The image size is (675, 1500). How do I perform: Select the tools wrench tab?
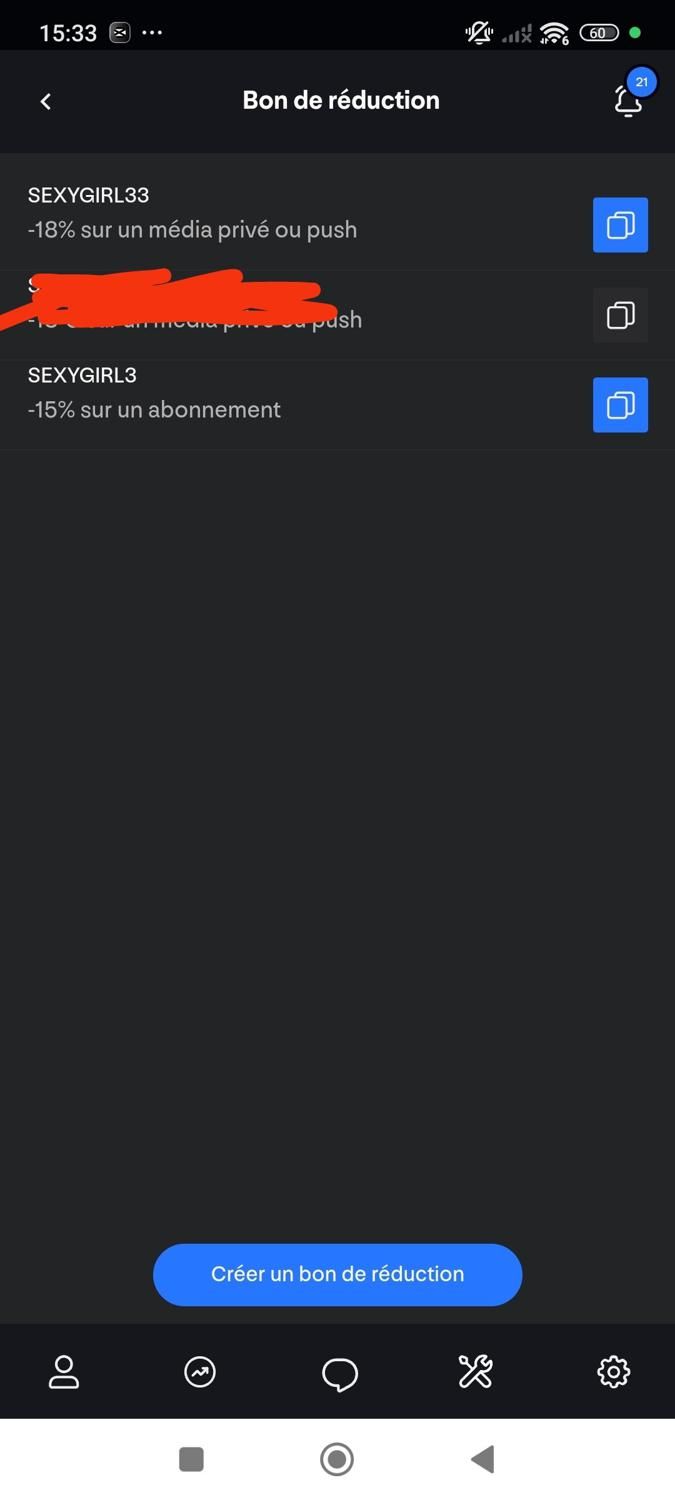point(475,1372)
